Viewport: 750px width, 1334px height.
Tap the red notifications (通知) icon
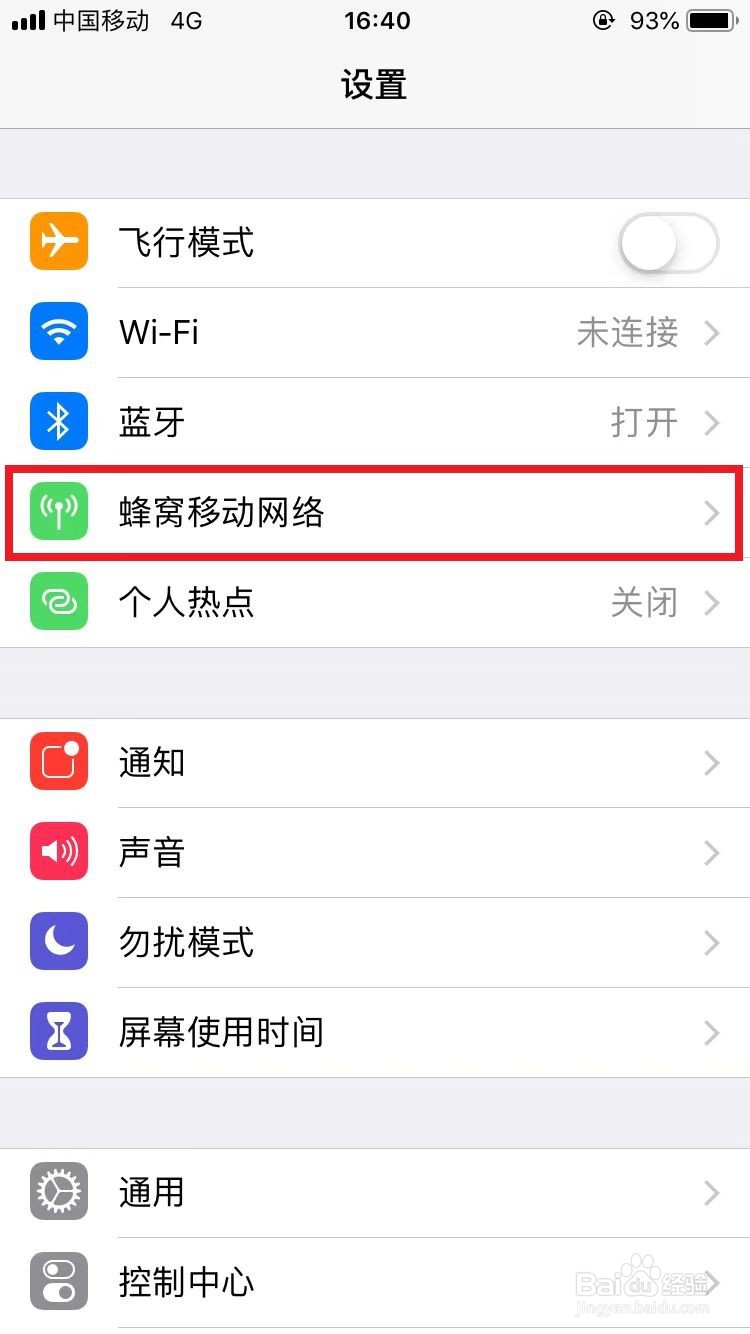[58, 762]
